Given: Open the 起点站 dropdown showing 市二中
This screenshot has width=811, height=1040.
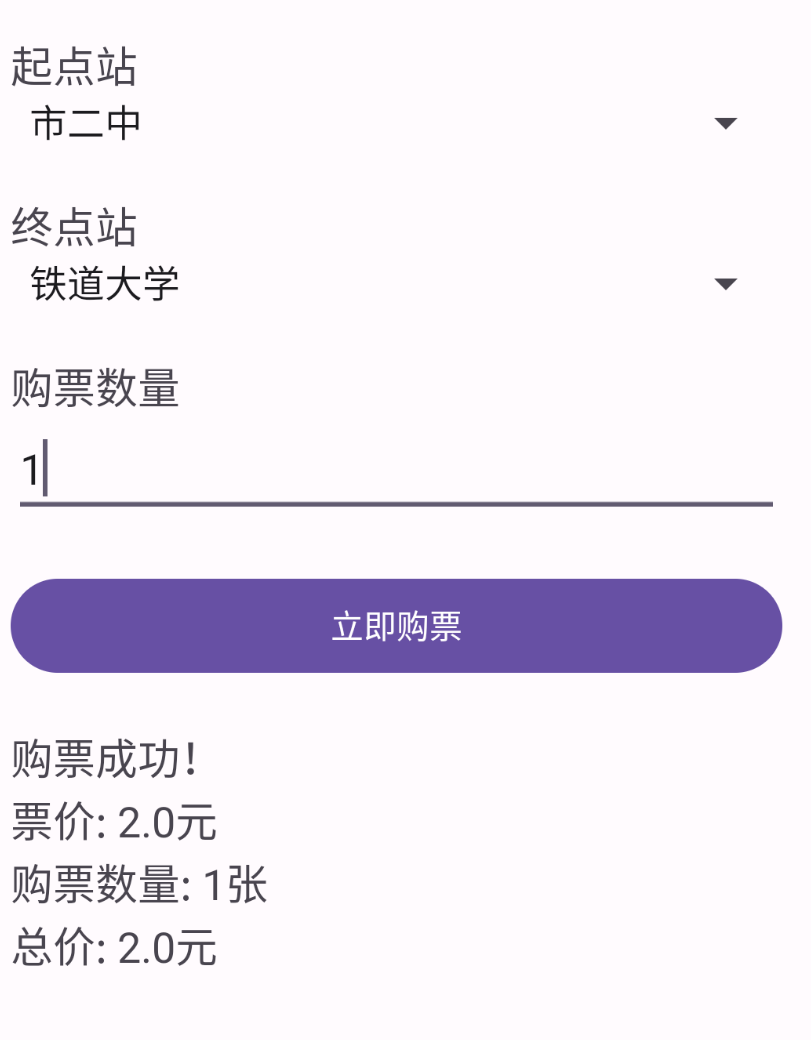Looking at the screenshot, I should coord(390,124).
